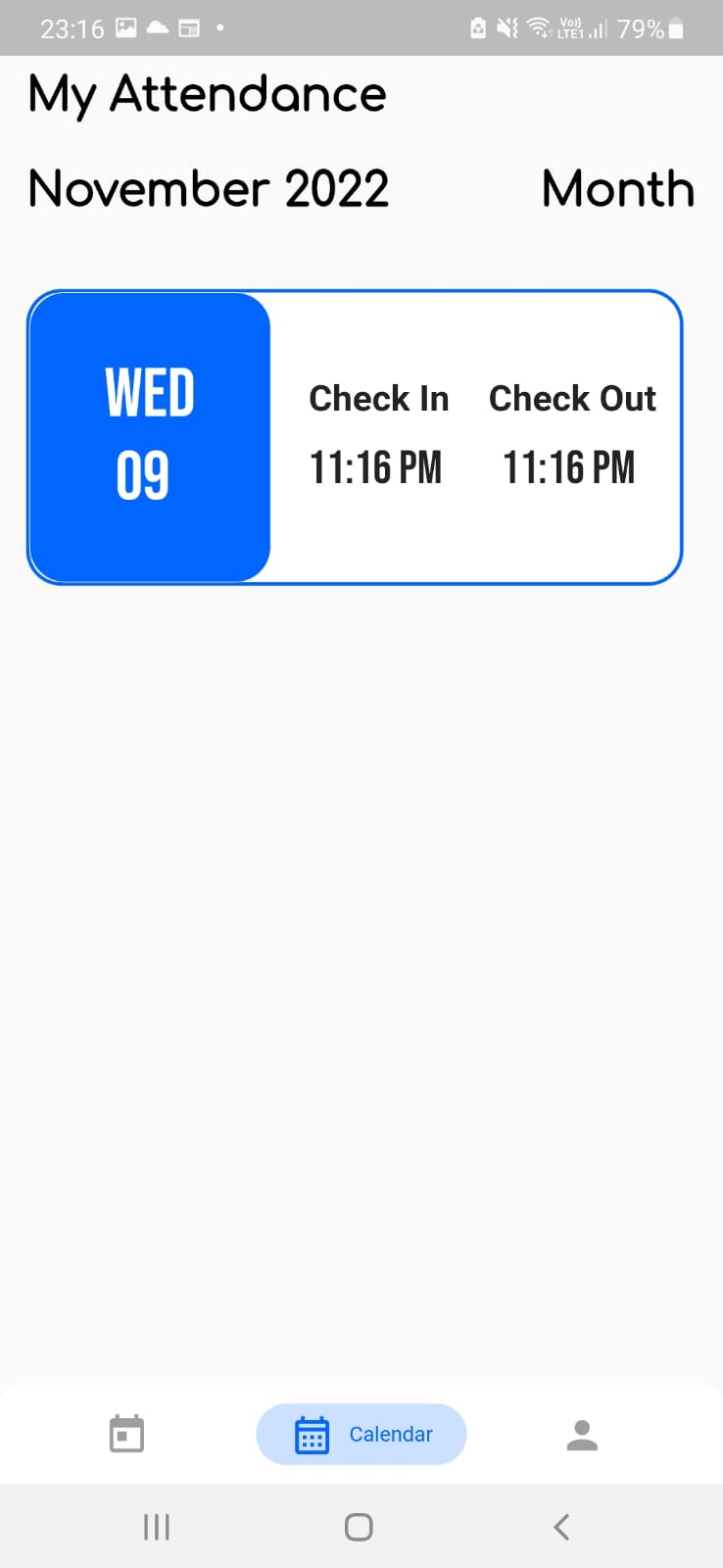Tap the My Attendance heading
The width and height of the screenshot is (723, 1568).
(x=206, y=93)
